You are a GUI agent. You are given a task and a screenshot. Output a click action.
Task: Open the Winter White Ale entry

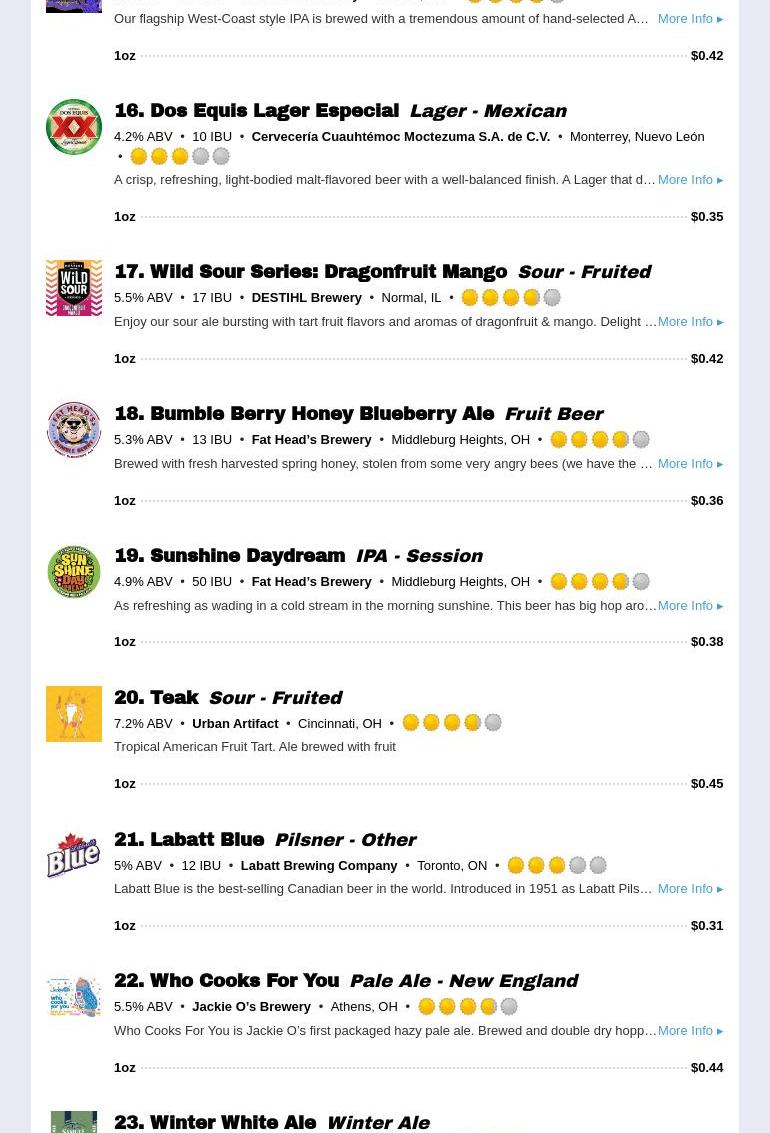pyautogui.click(x=232, y=1122)
